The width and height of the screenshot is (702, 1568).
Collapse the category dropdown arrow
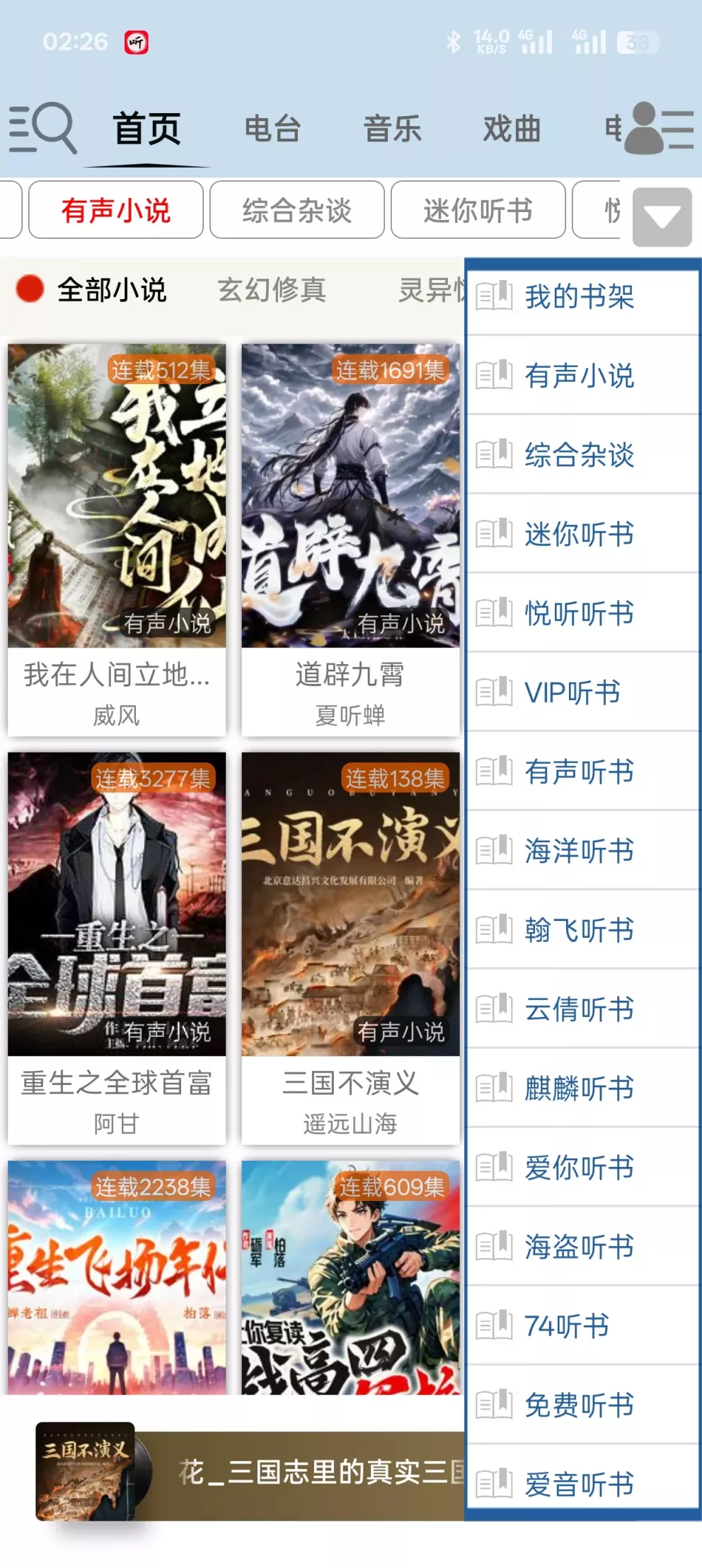pos(662,217)
